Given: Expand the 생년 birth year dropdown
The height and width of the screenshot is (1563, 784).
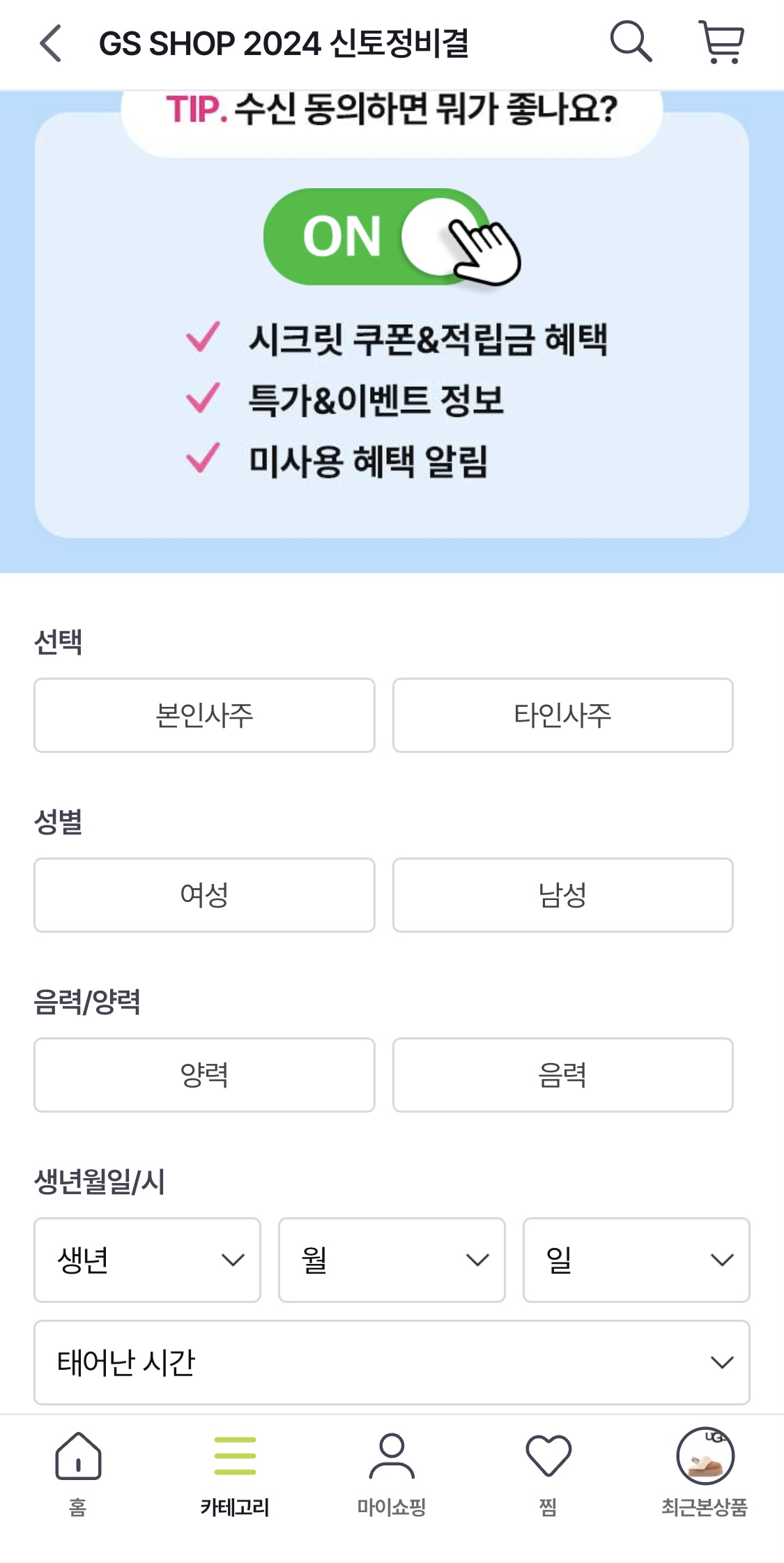Looking at the screenshot, I should [x=148, y=1260].
